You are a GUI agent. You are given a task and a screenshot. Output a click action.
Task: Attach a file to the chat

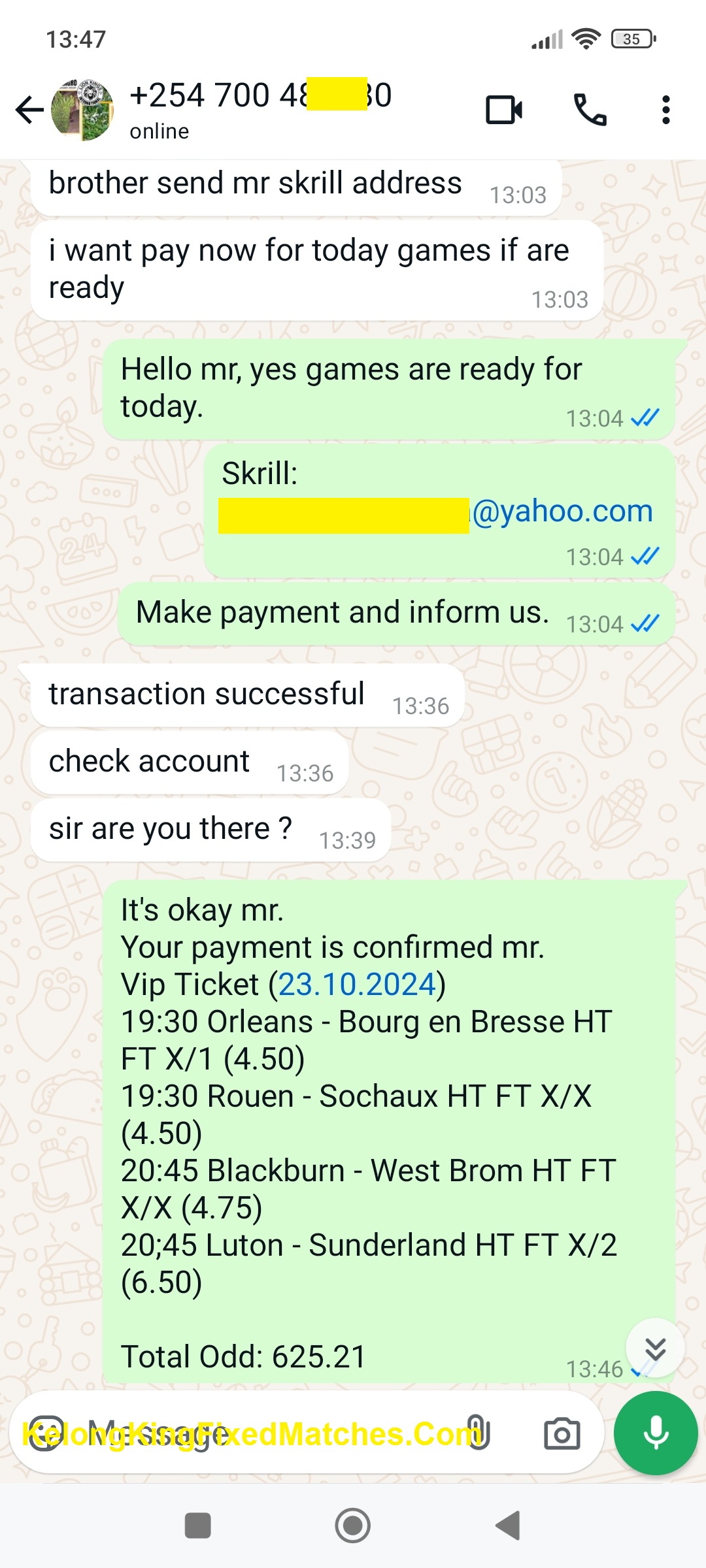click(x=478, y=1434)
